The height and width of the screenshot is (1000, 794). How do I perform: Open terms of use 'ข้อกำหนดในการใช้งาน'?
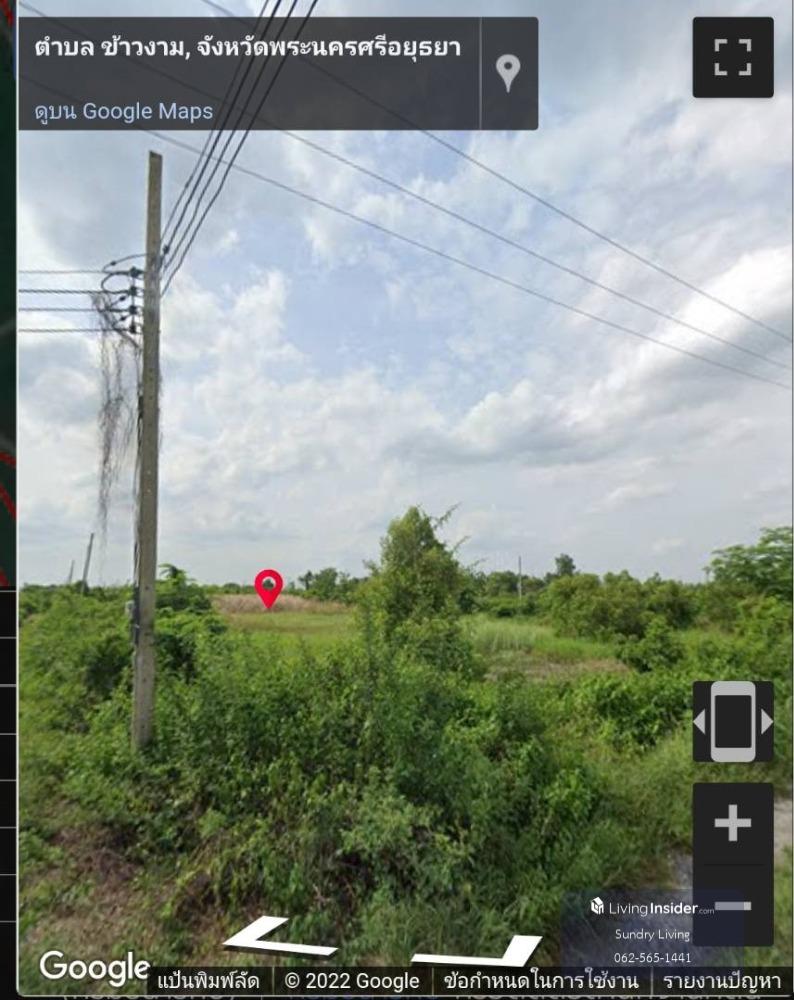pos(540,981)
